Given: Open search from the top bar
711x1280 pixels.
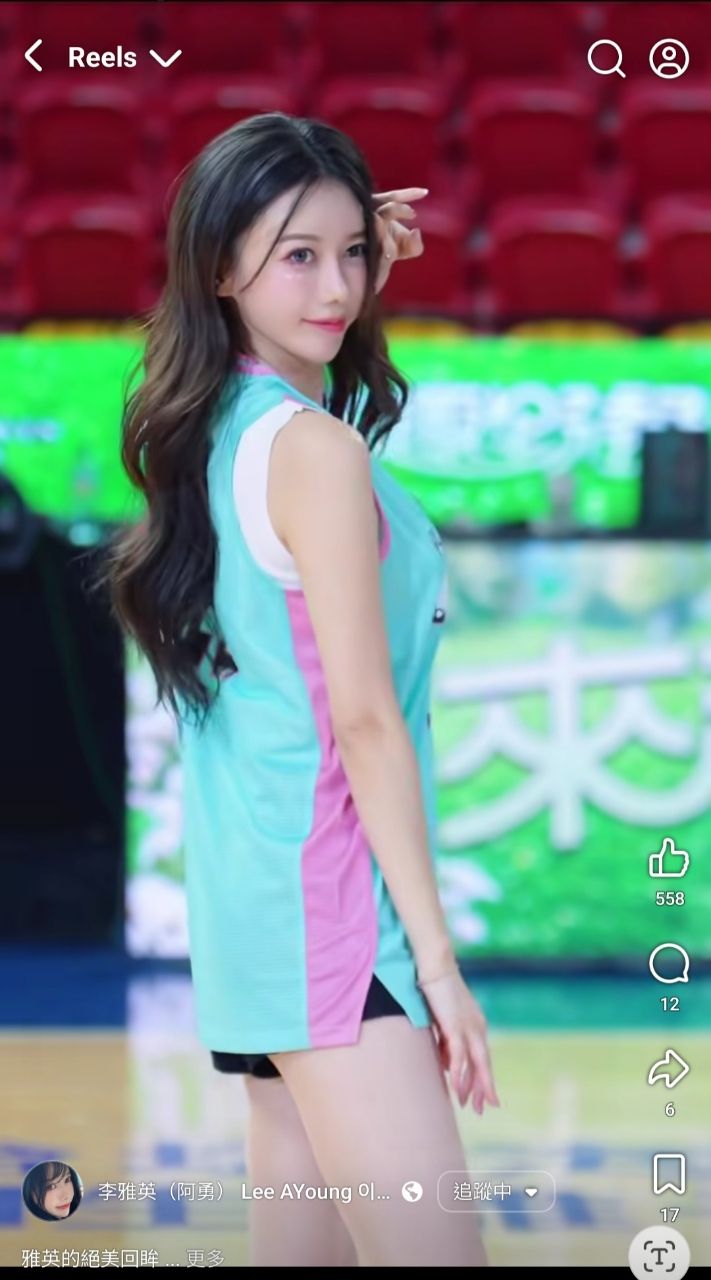Looking at the screenshot, I should (605, 58).
